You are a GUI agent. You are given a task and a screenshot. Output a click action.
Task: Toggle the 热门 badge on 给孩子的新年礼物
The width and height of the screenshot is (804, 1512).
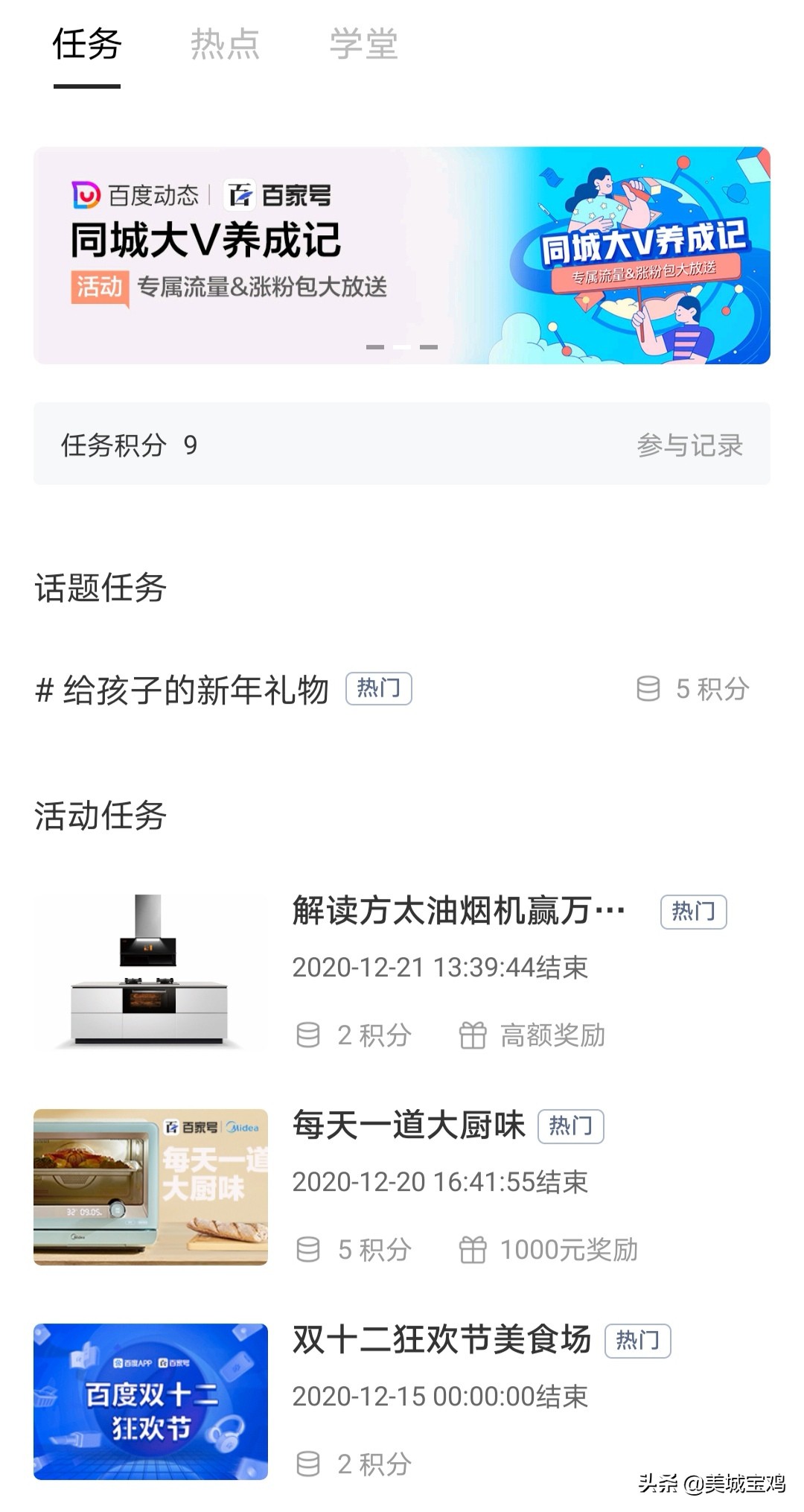(378, 689)
